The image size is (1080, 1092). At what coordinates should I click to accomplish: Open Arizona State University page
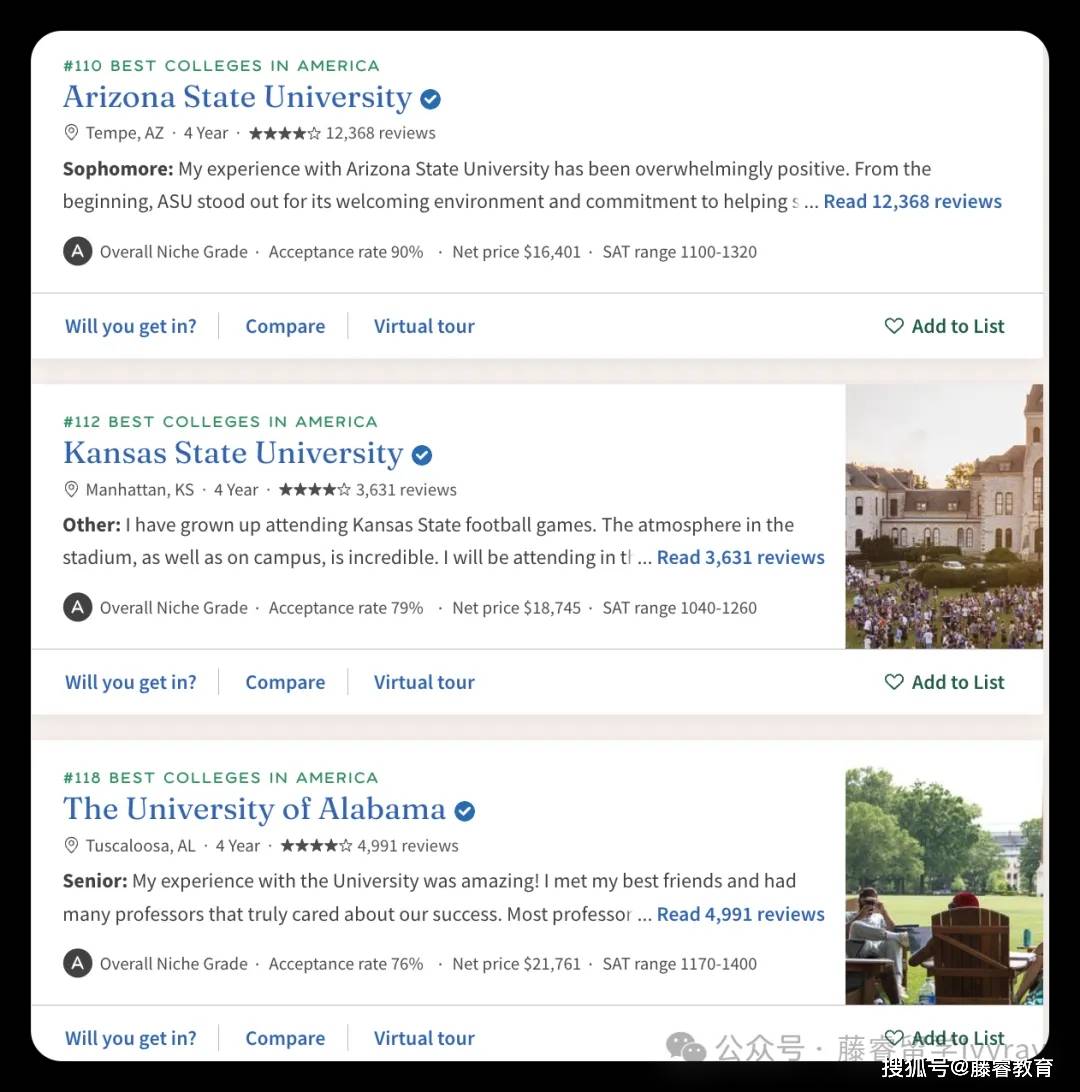(x=237, y=97)
